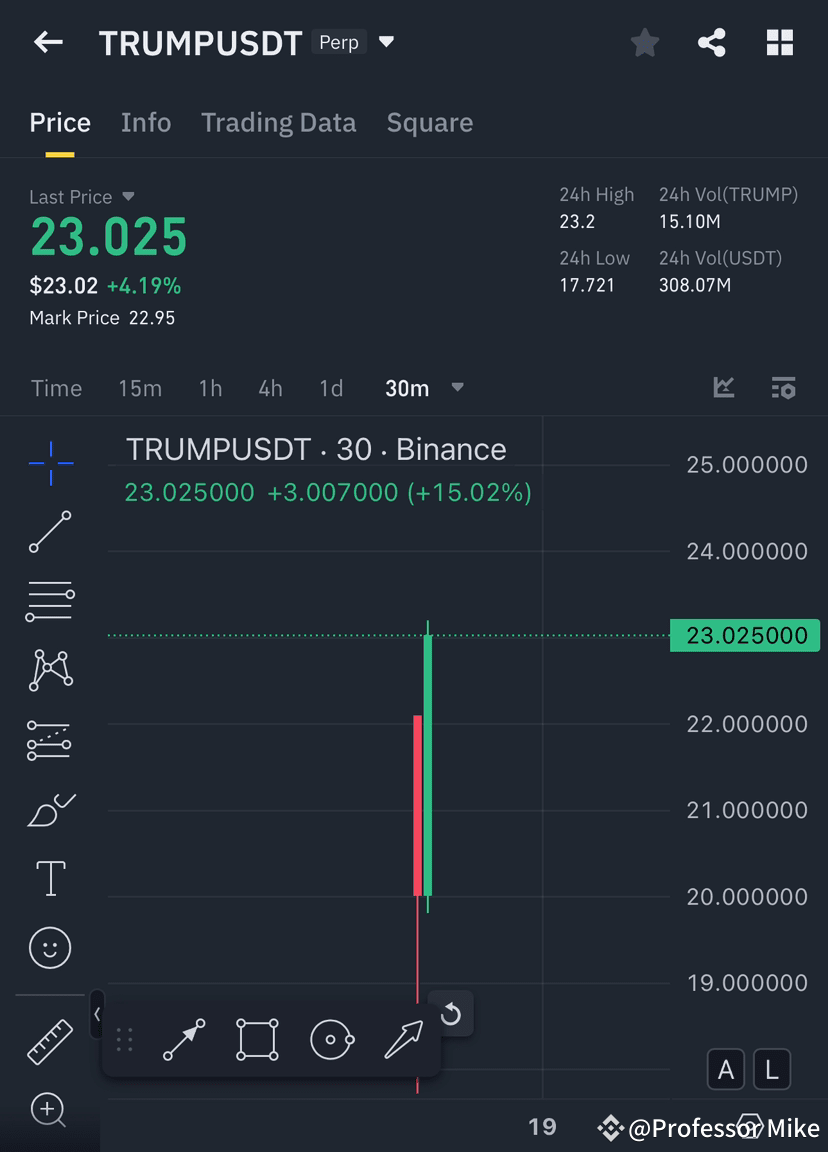Open the horizontal lines drawing tool

49,601
